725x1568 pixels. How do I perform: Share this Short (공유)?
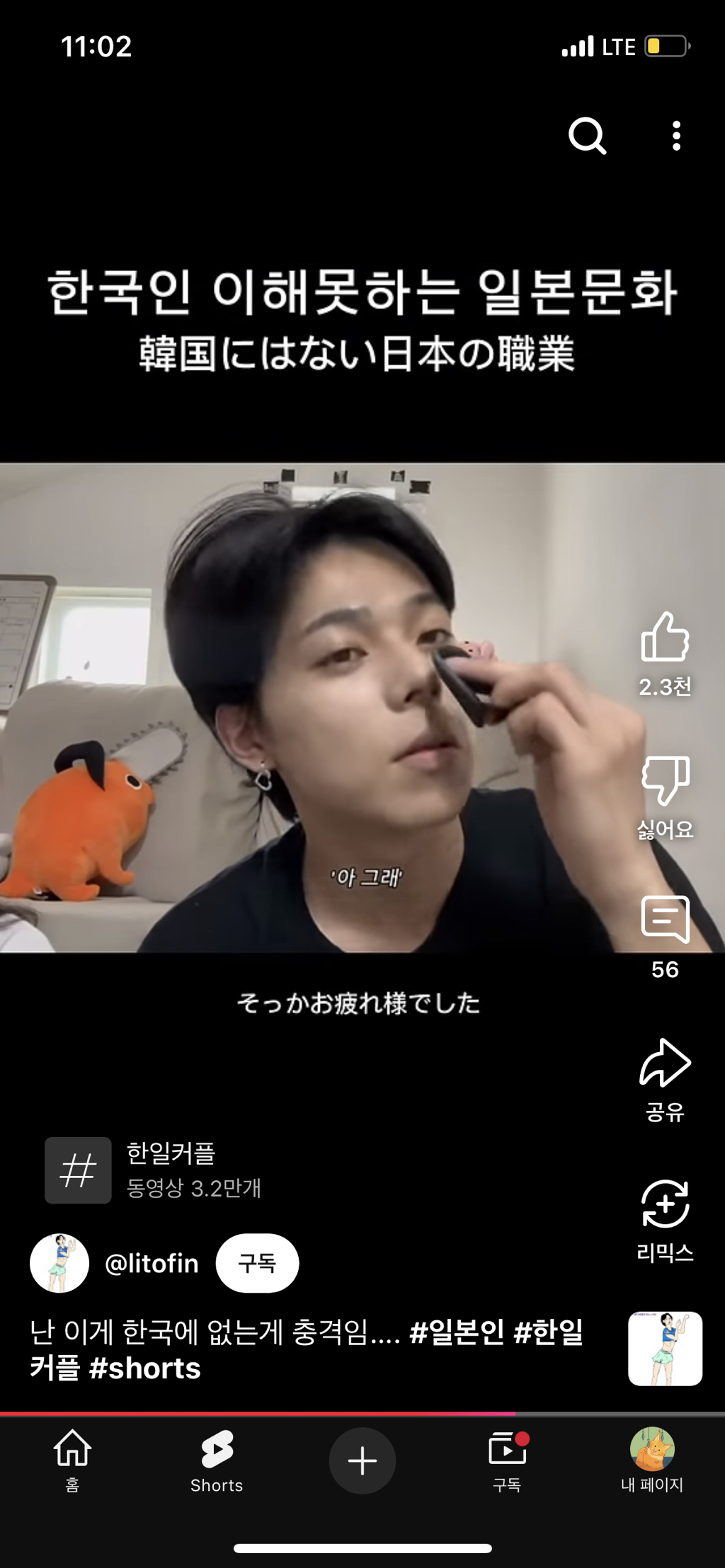pyautogui.click(x=665, y=1063)
